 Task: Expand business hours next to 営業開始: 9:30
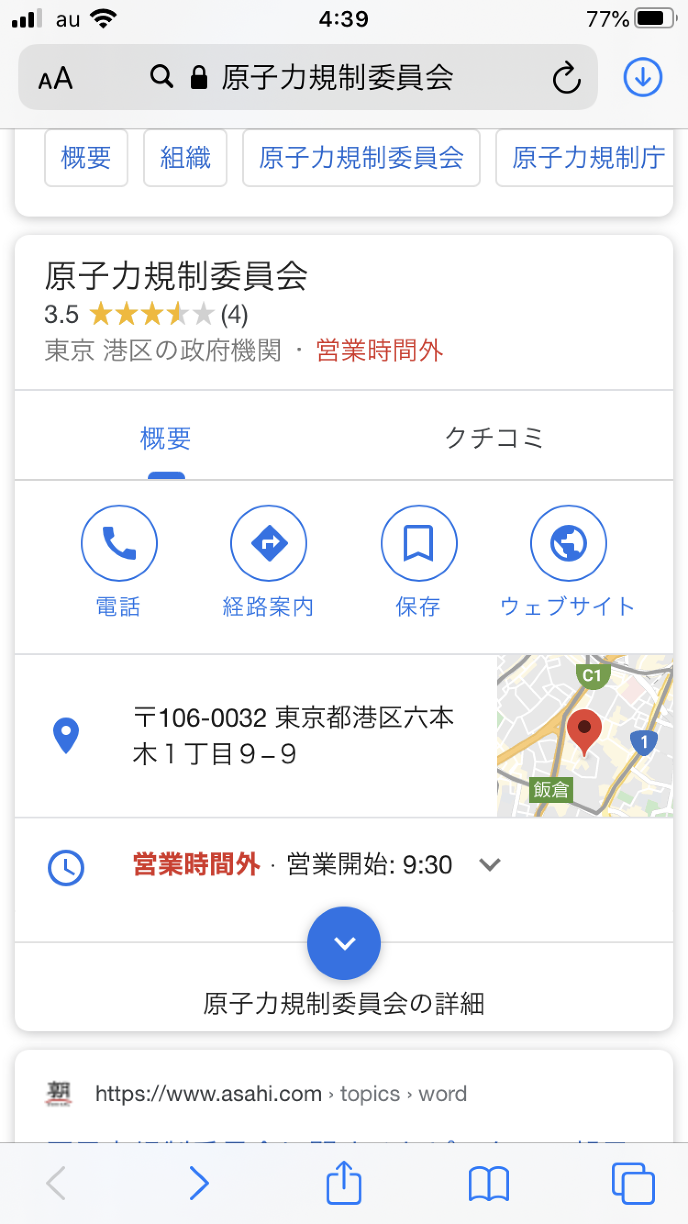pyautogui.click(x=489, y=864)
